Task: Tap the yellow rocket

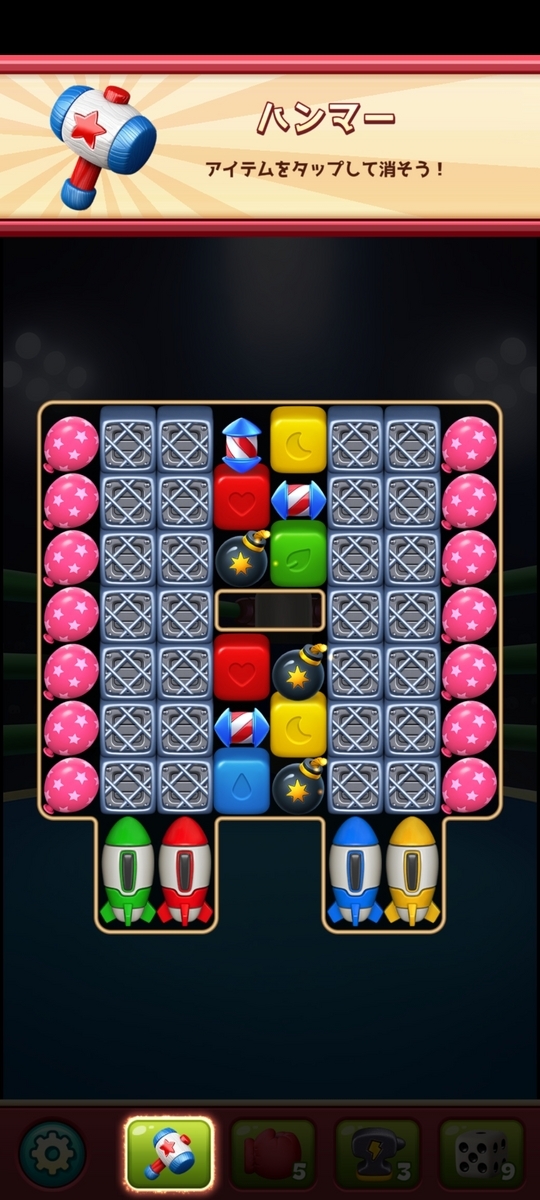Action: tap(412, 870)
